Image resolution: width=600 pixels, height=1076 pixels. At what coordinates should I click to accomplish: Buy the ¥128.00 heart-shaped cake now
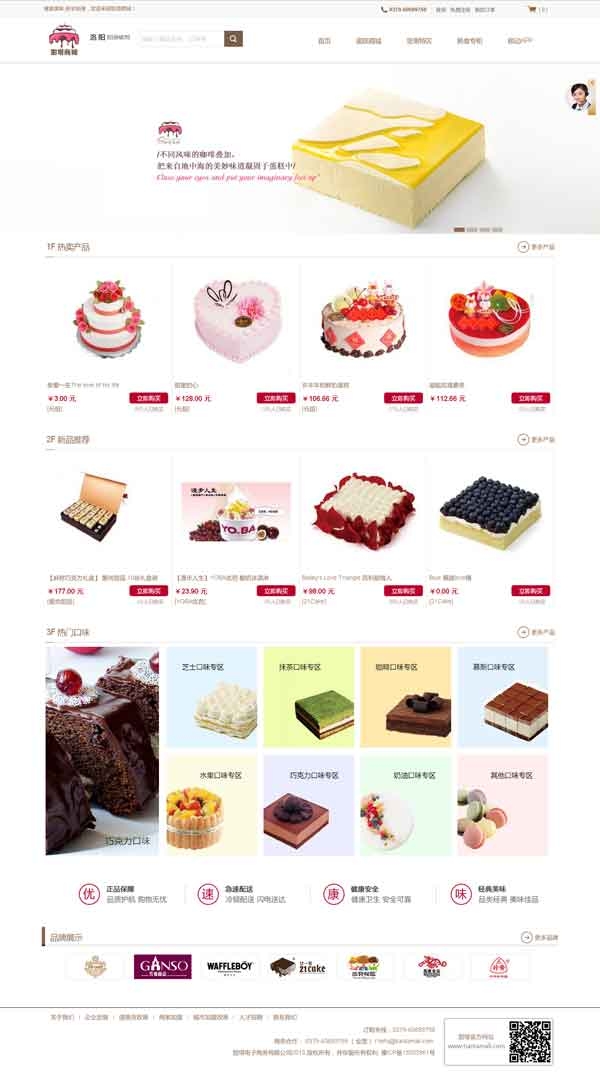(x=275, y=398)
